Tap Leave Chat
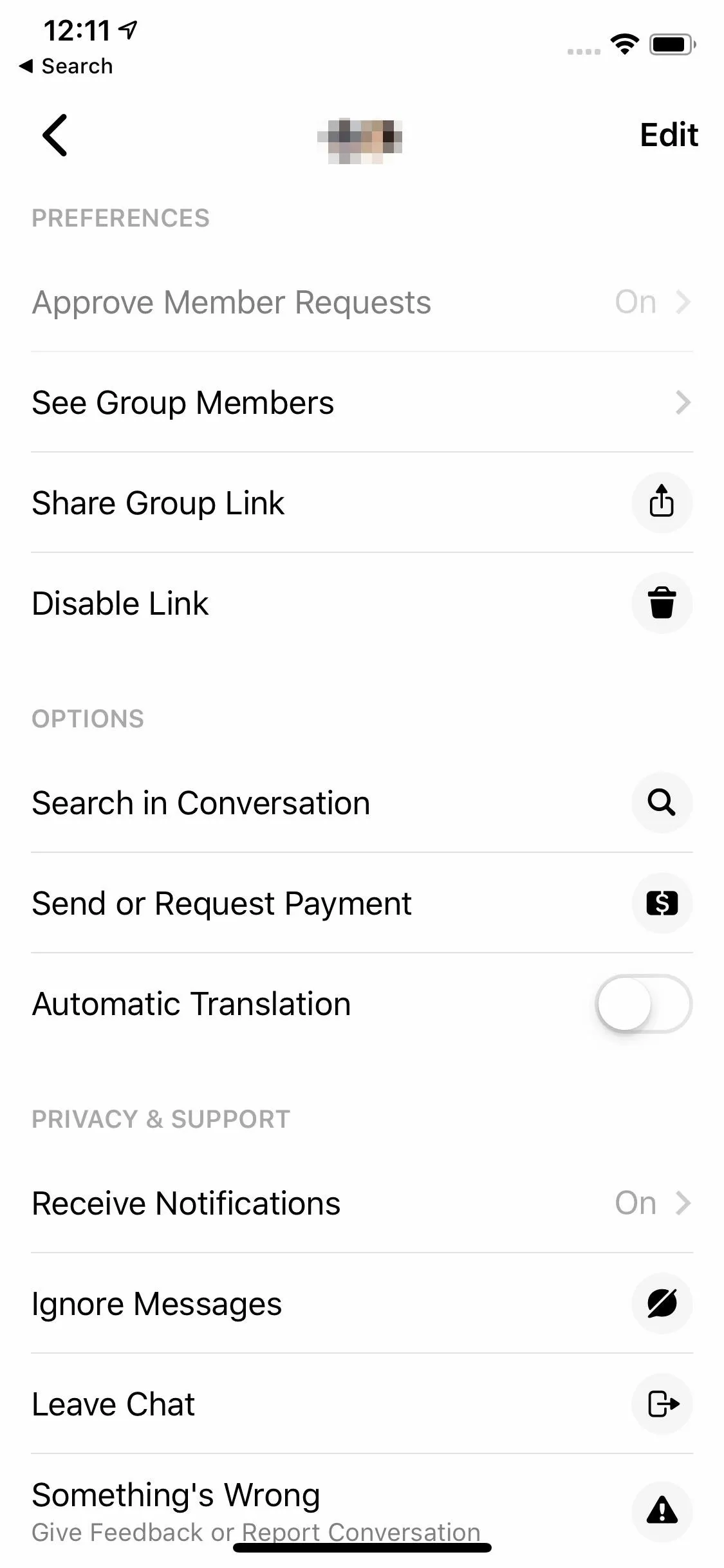This screenshot has width=724, height=1568. coord(362,1404)
